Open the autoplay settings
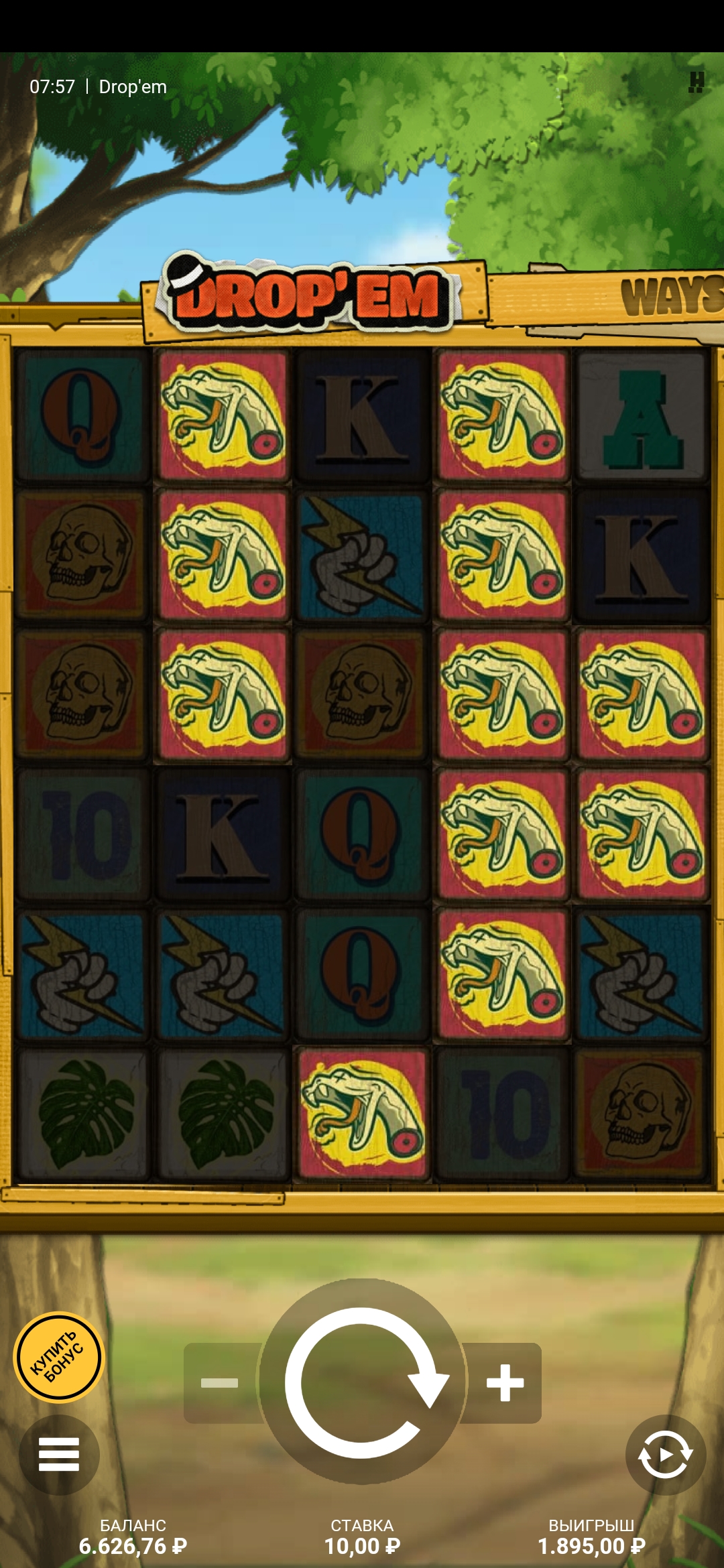Viewport: 724px width, 1568px height. click(x=665, y=1454)
